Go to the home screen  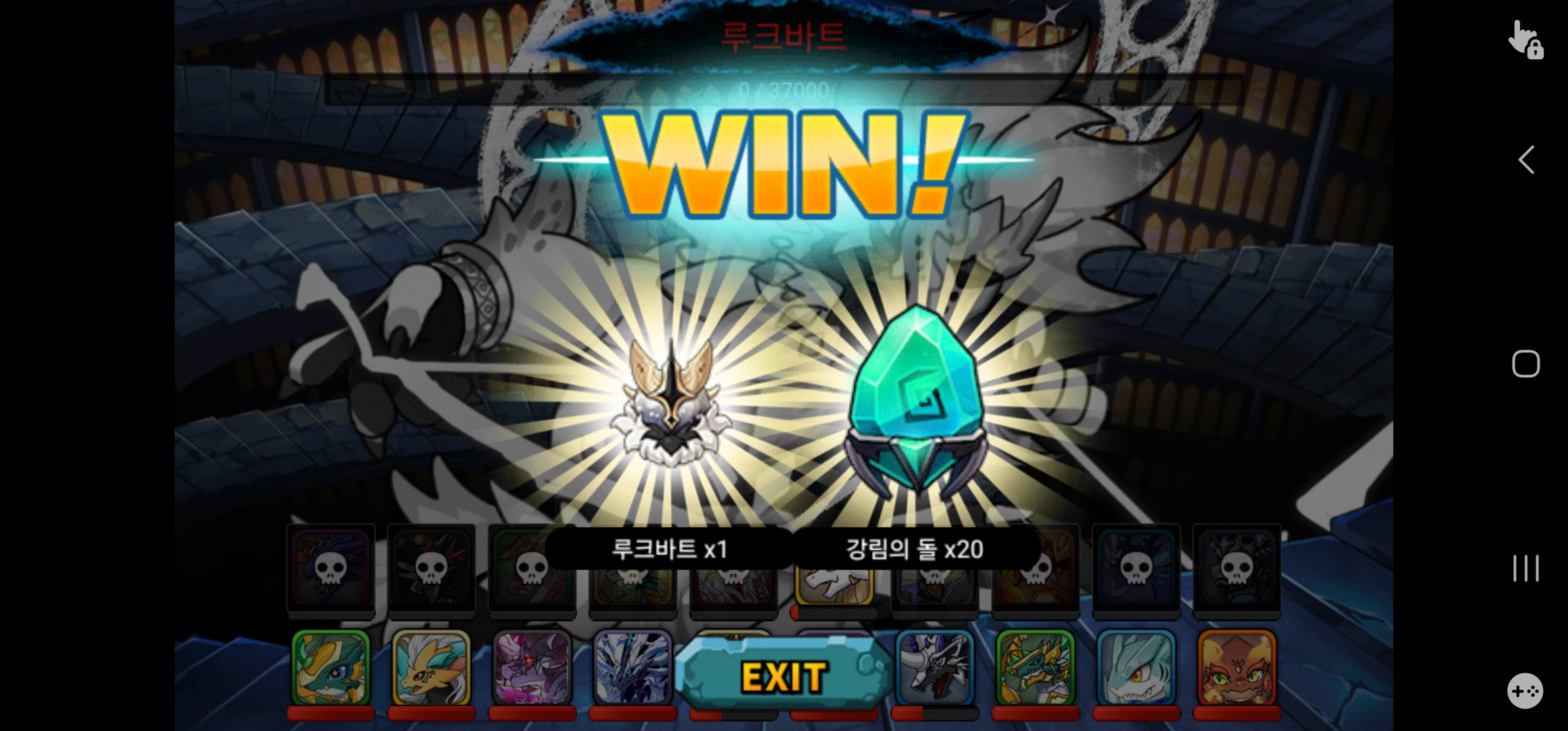pos(1525,364)
